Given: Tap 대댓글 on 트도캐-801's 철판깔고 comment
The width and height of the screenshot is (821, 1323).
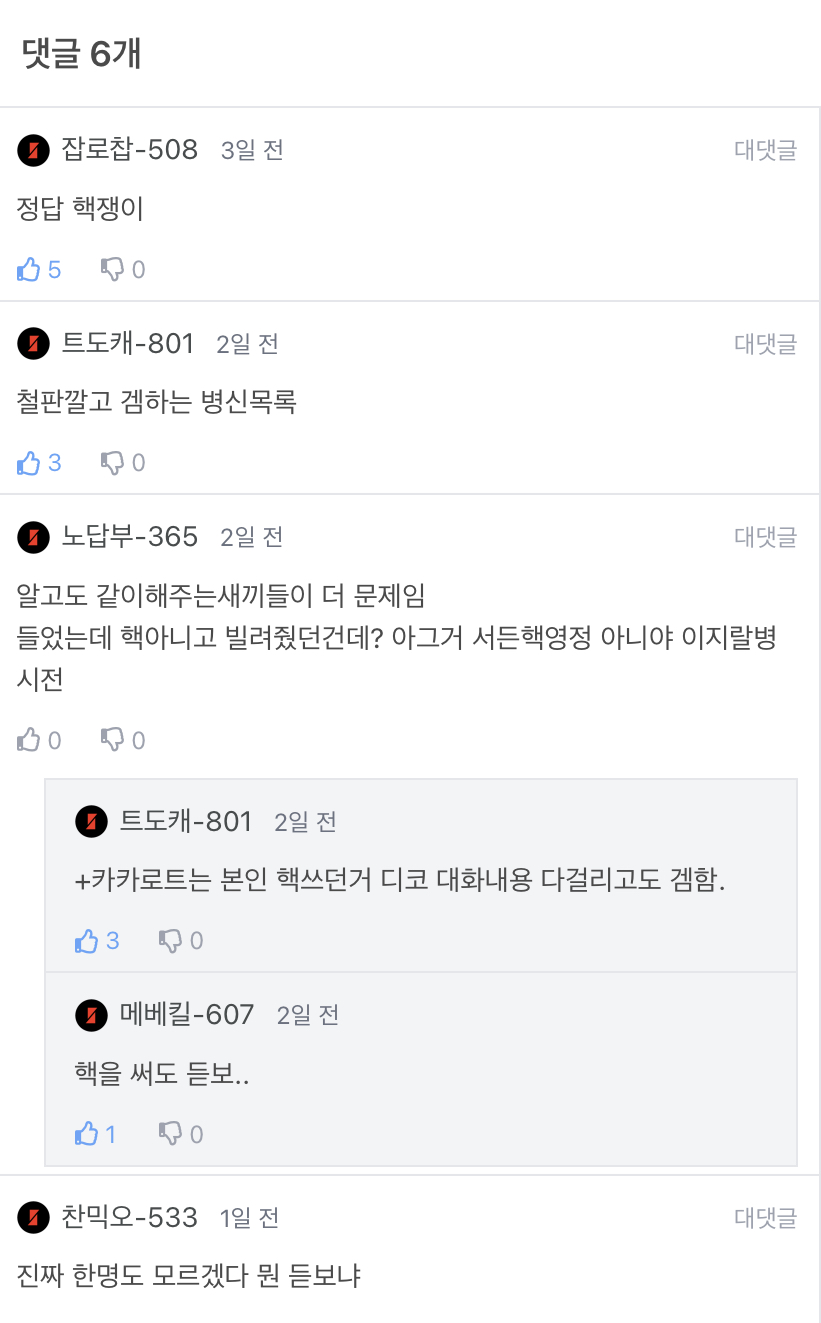Looking at the screenshot, I should pos(765,344).
